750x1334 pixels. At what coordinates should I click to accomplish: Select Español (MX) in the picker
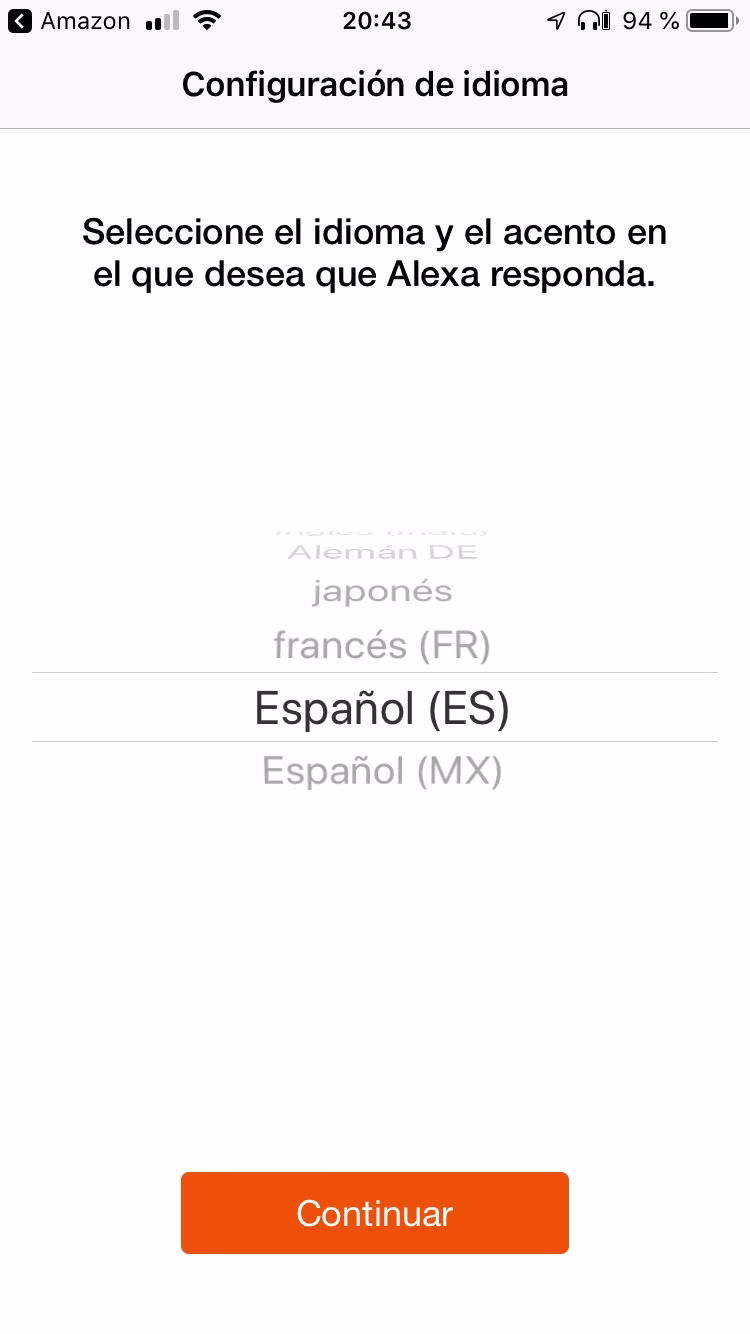[x=382, y=771]
